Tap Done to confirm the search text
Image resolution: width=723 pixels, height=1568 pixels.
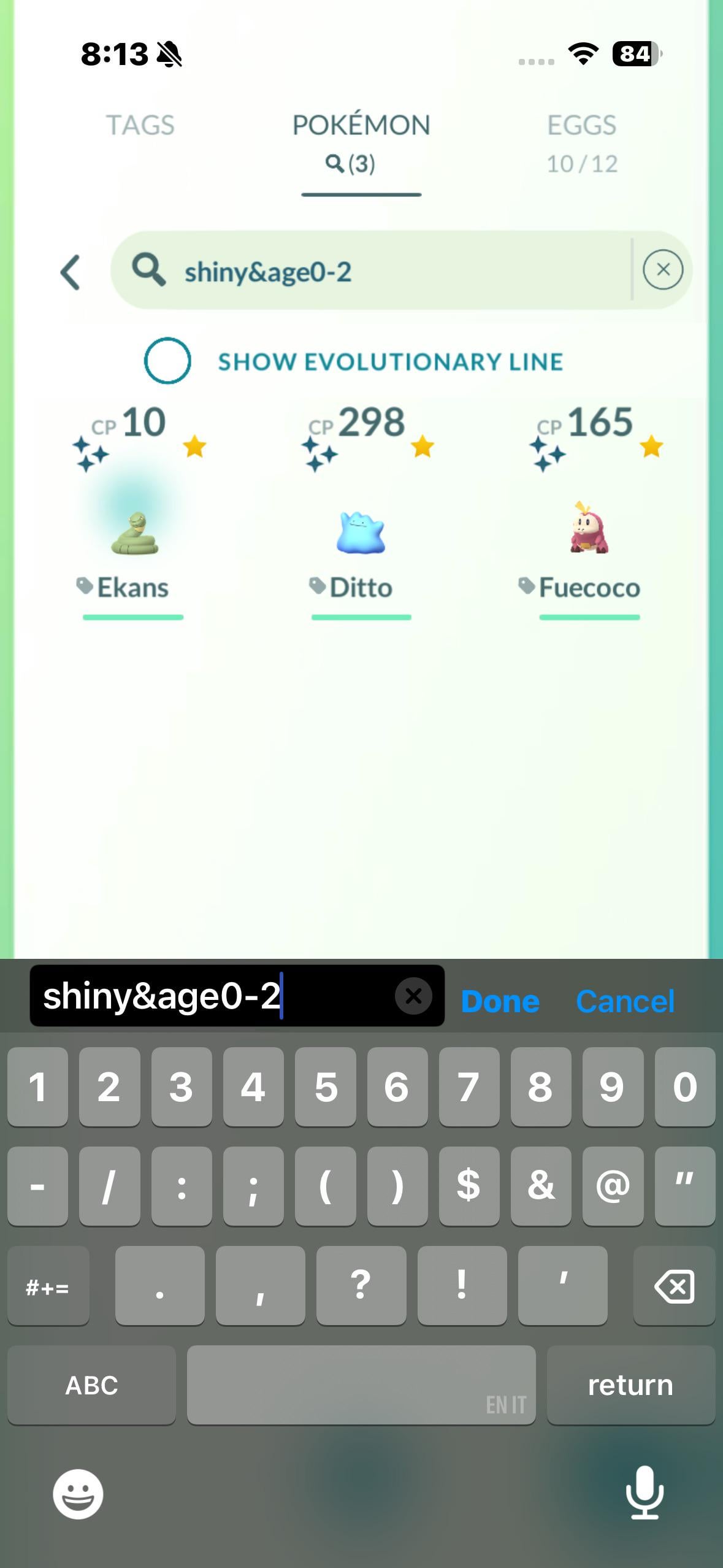click(500, 1002)
